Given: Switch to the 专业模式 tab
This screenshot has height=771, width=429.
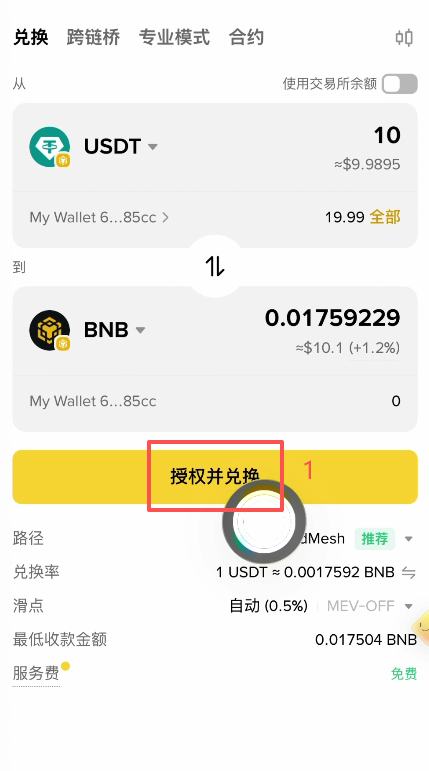Looking at the screenshot, I should point(174,37).
